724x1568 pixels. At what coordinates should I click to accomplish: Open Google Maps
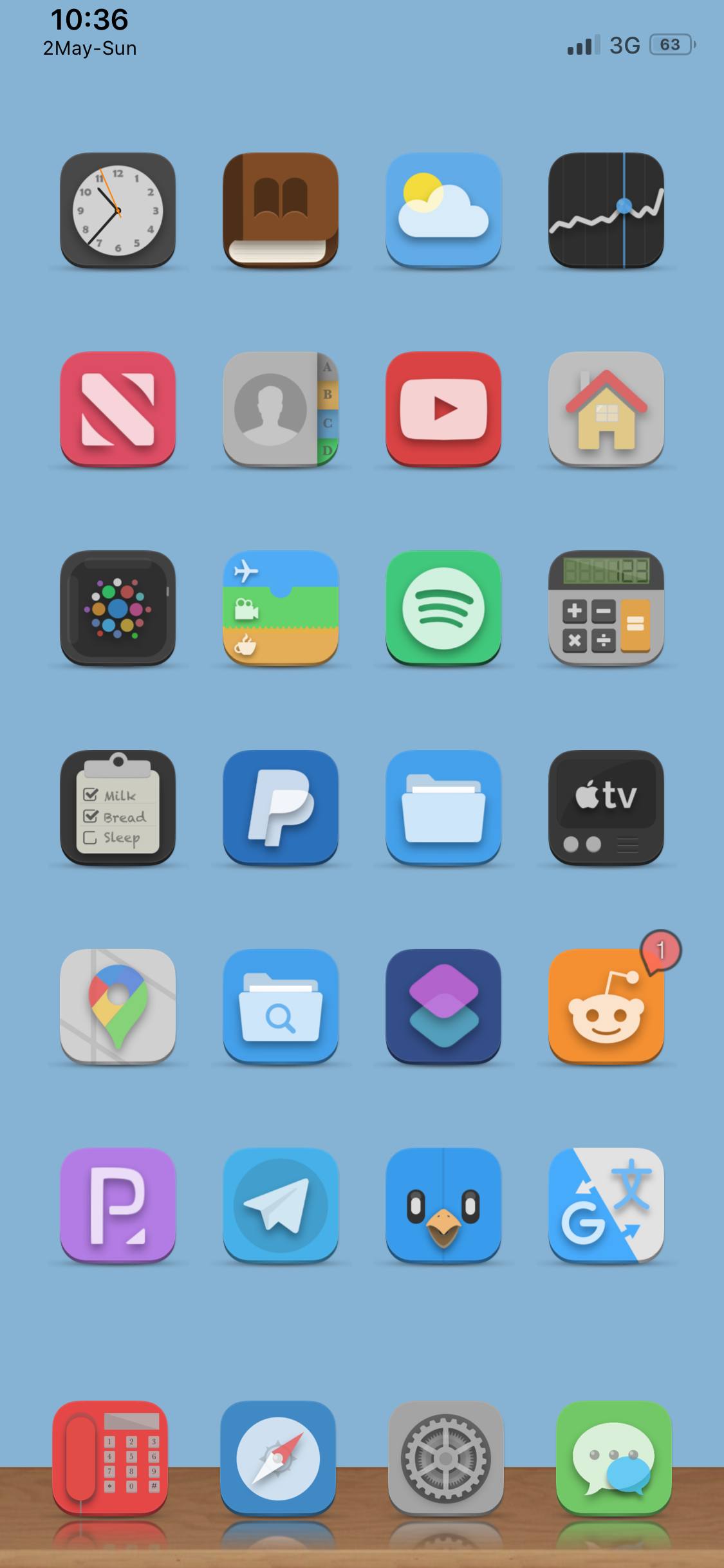pos(118,1006)
